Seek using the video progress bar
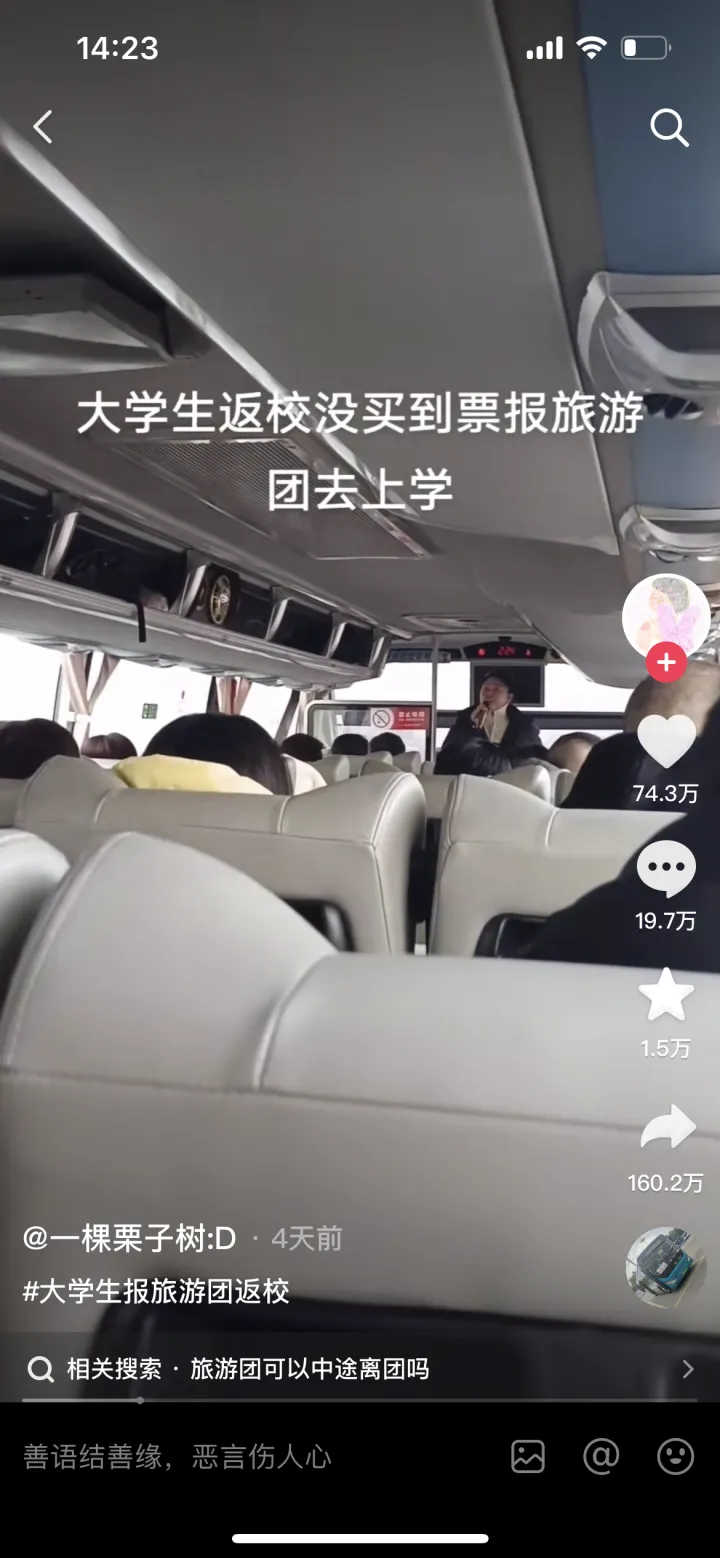 coord(360,1400)
